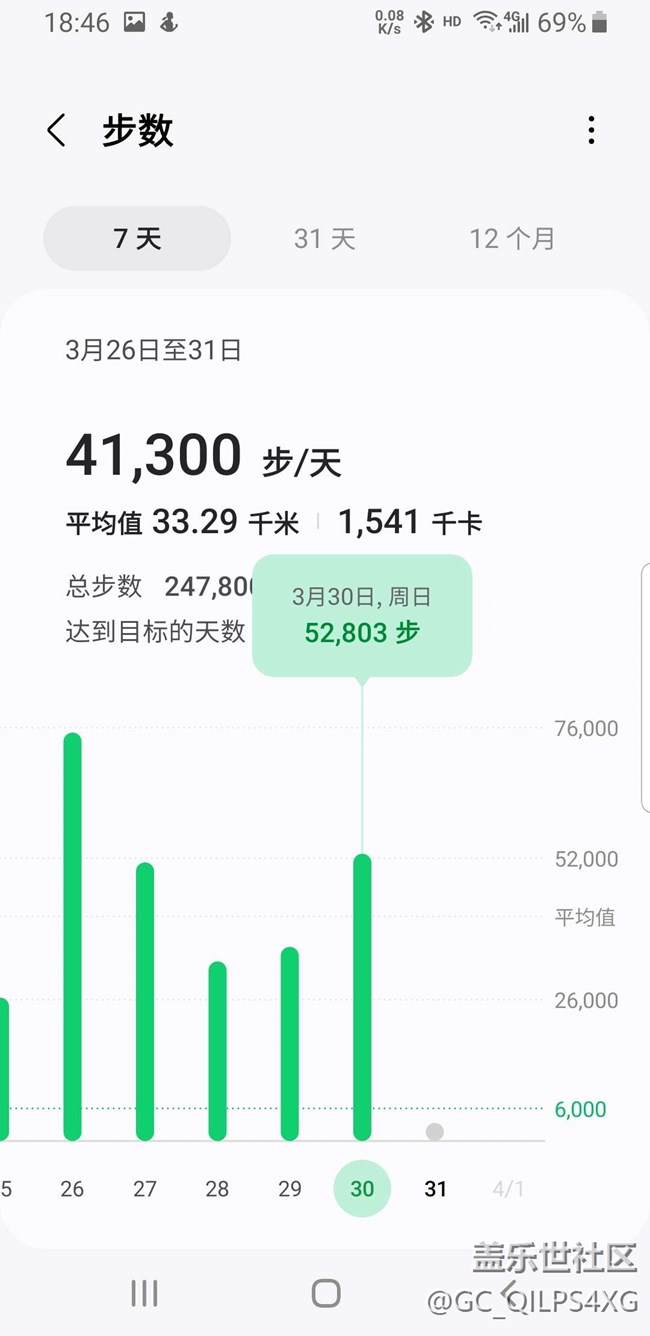The width and height of the screenshot is (650, 1336).
Task: Select the bar for day 29
Action: point(290,1043)
